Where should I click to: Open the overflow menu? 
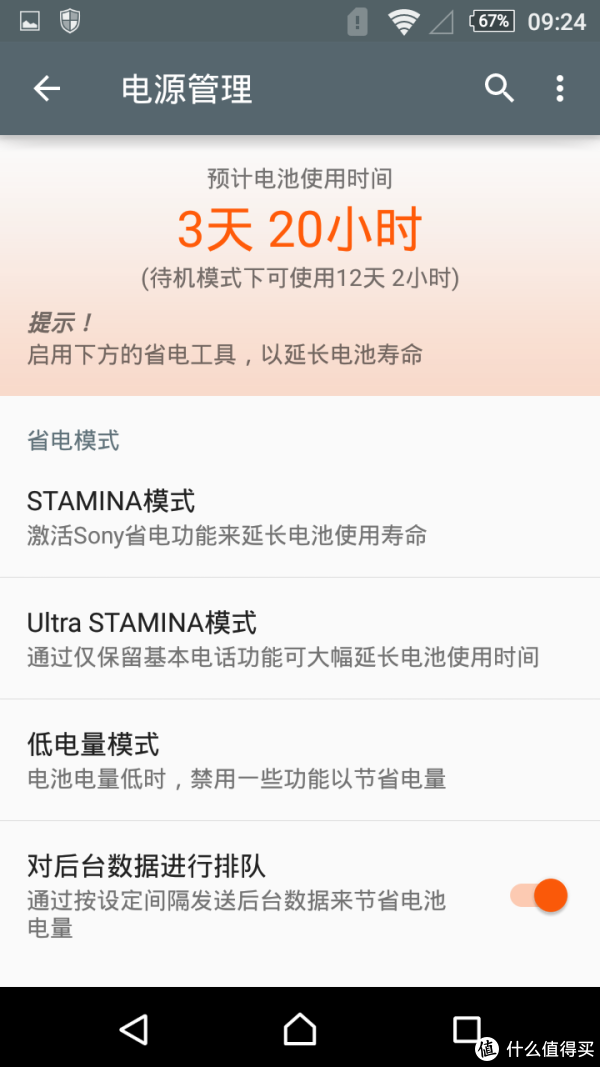[560, 89]
